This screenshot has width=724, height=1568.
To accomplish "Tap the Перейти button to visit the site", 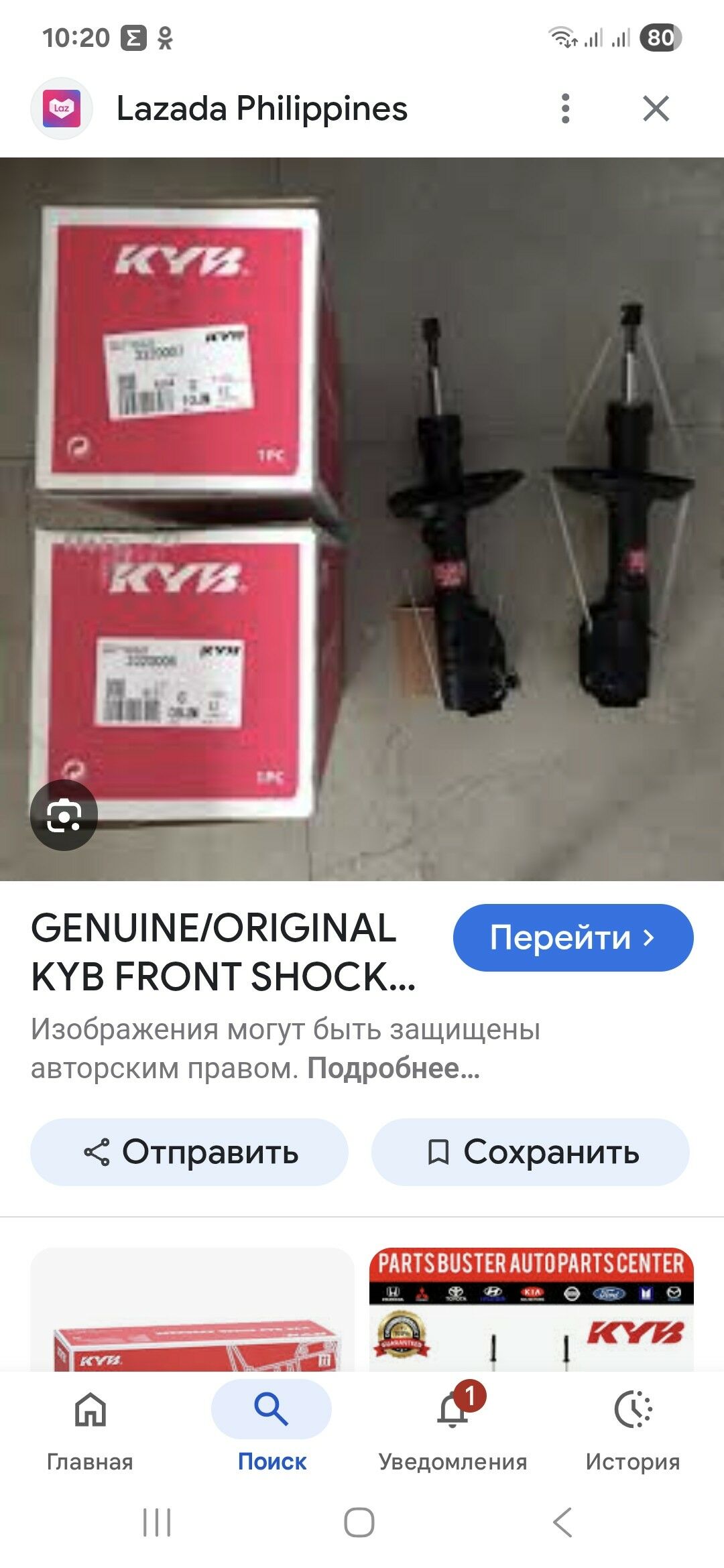I will [573, 937].
